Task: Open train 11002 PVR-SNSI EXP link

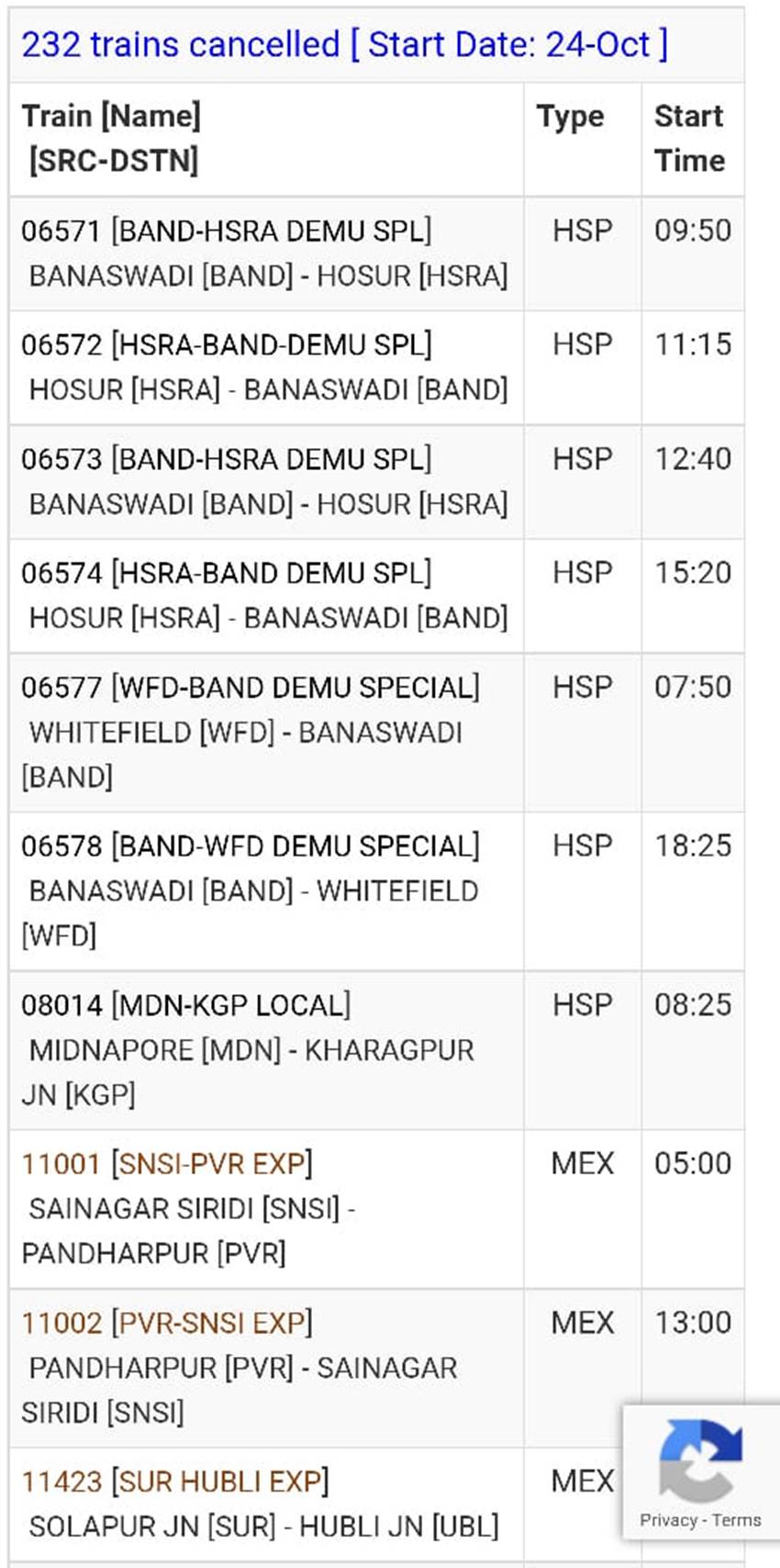Action: [x=166, y=1323]
